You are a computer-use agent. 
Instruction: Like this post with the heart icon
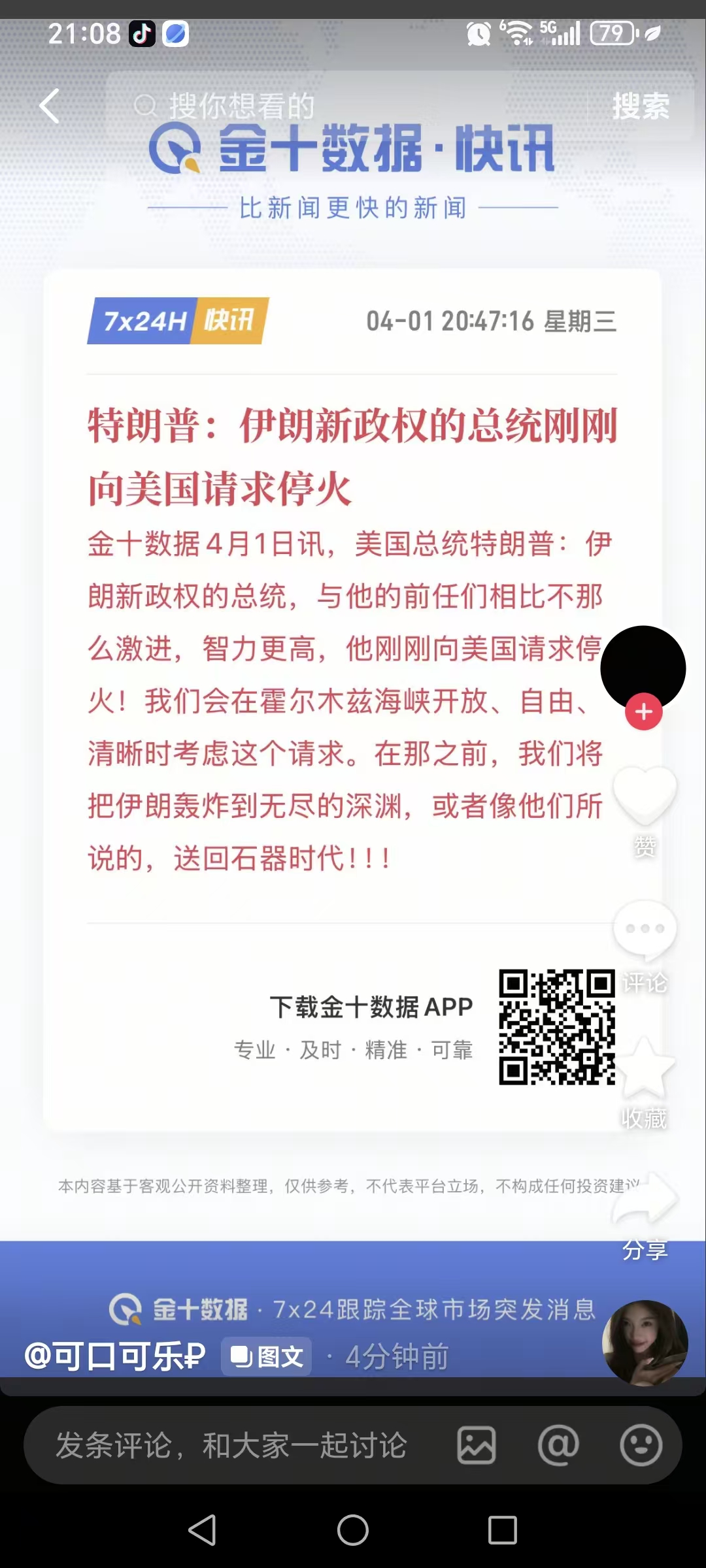point(645,795)
